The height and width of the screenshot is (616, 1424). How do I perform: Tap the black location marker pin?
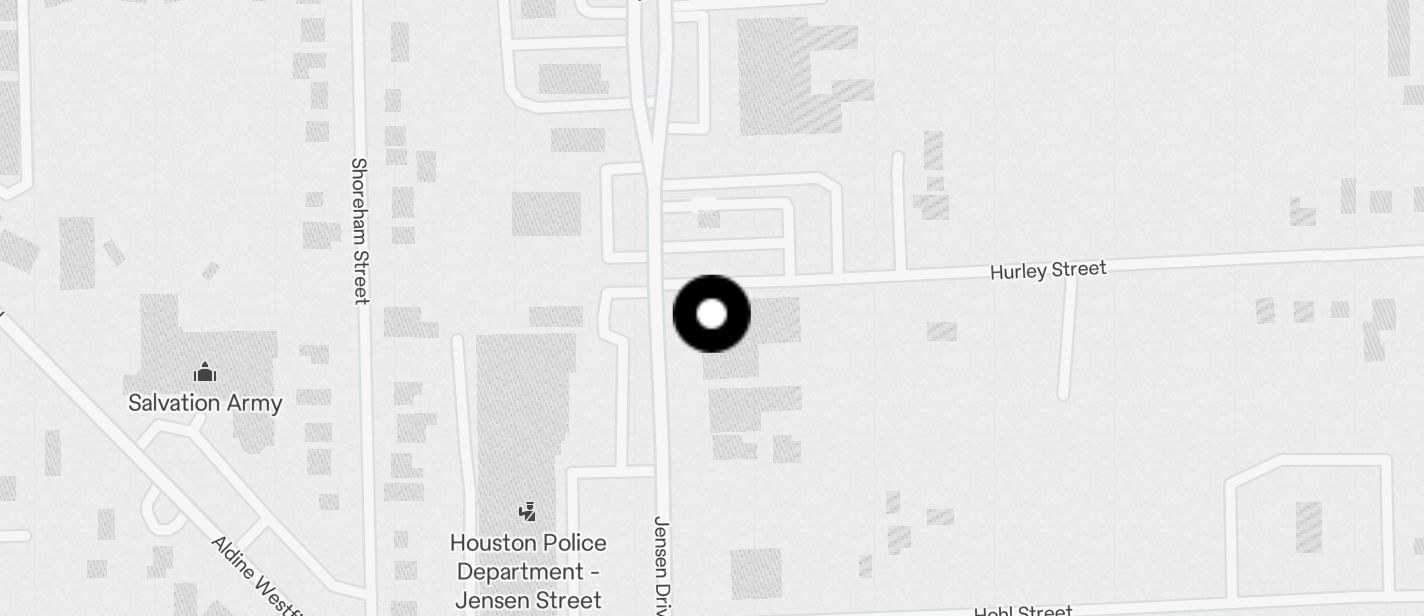tap(711, 314)
